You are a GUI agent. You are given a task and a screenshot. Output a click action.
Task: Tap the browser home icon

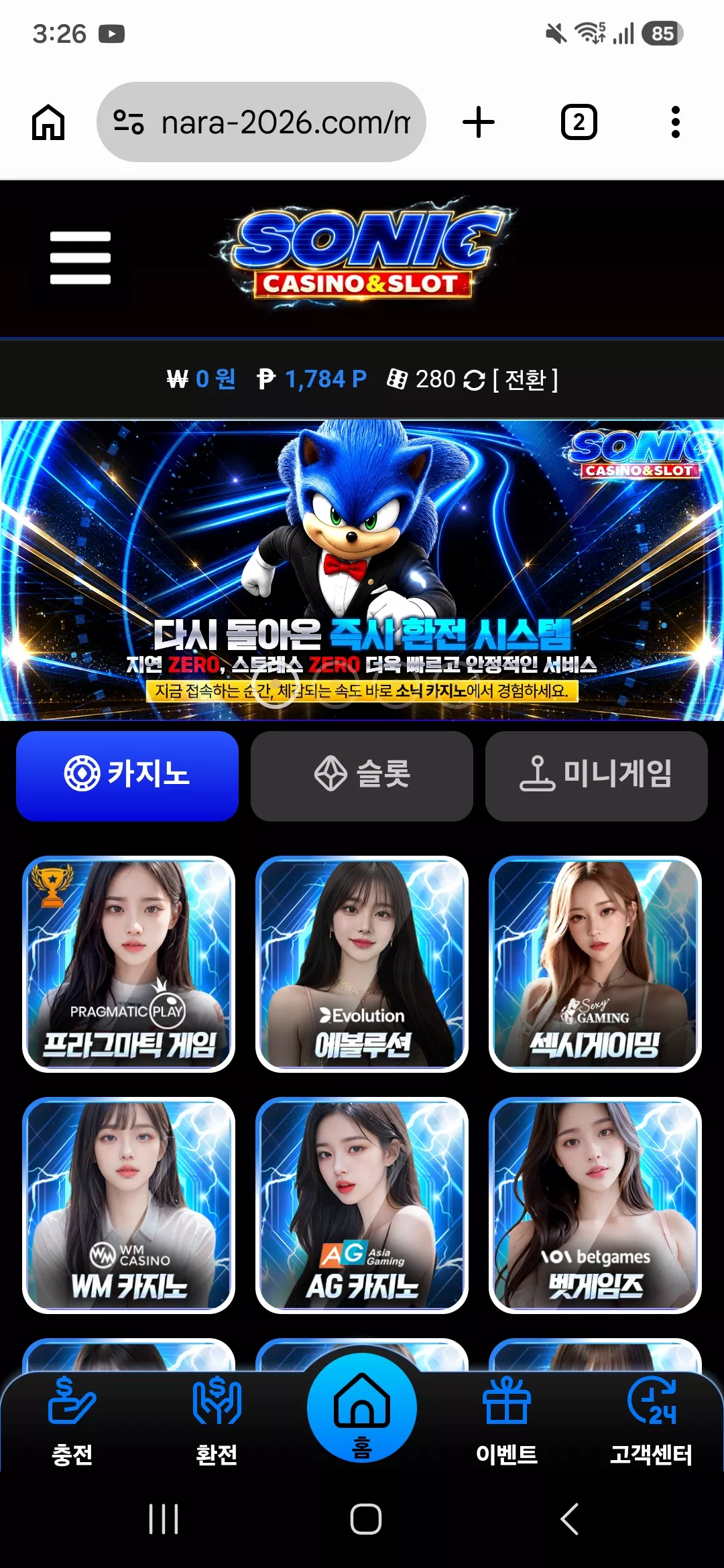coord(48,122)
